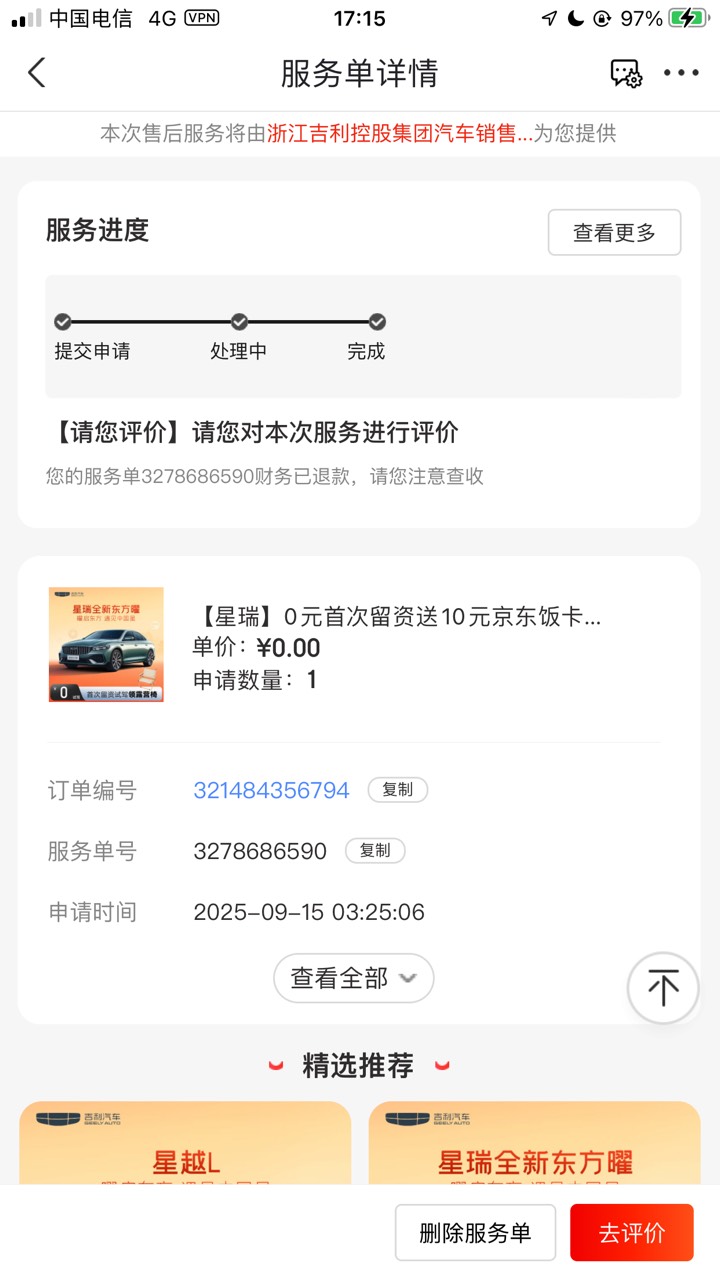Image resolution: width=720 pixels, height=1280 pixels.
Task: Go back from service order details
Action: coord(37,73)
